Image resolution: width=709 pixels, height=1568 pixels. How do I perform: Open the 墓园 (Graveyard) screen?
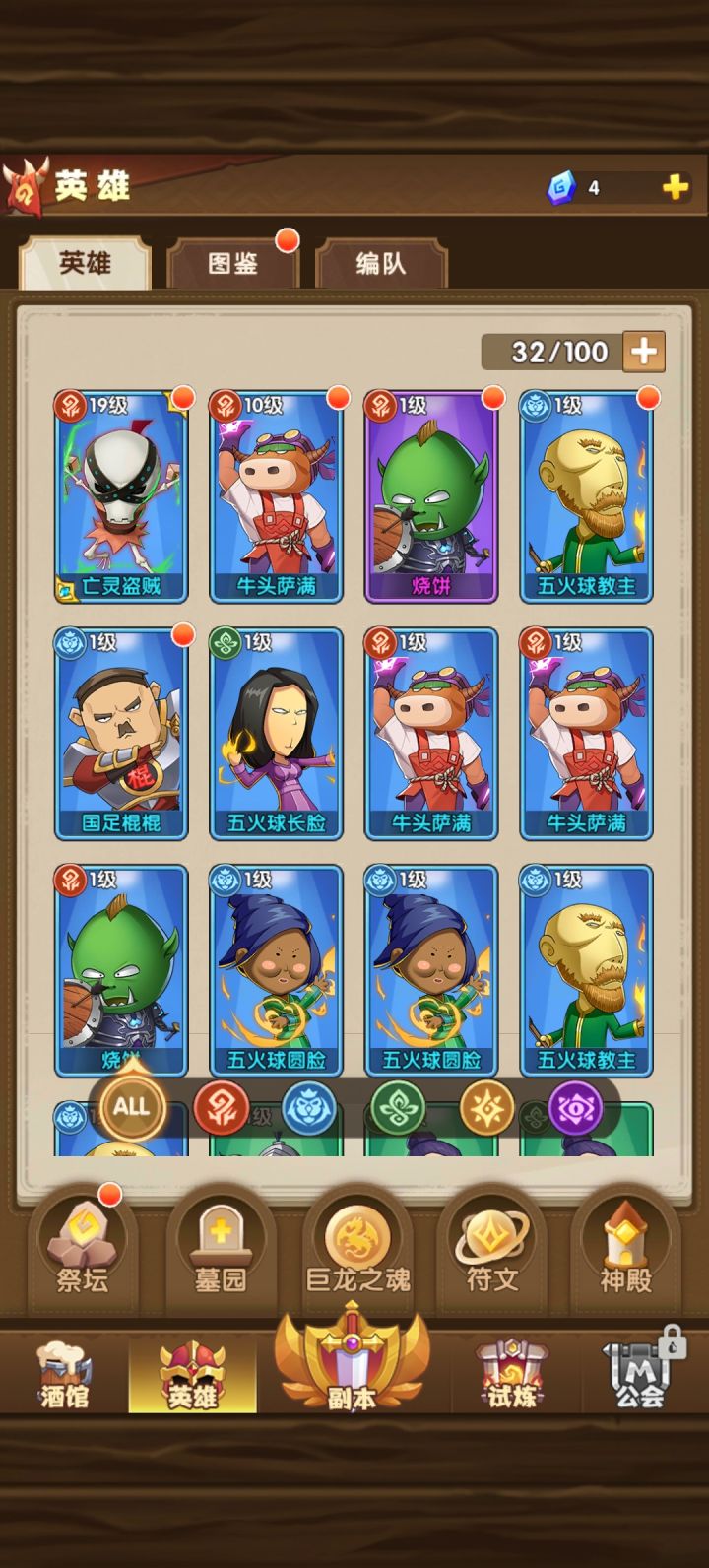[219, 1256]
